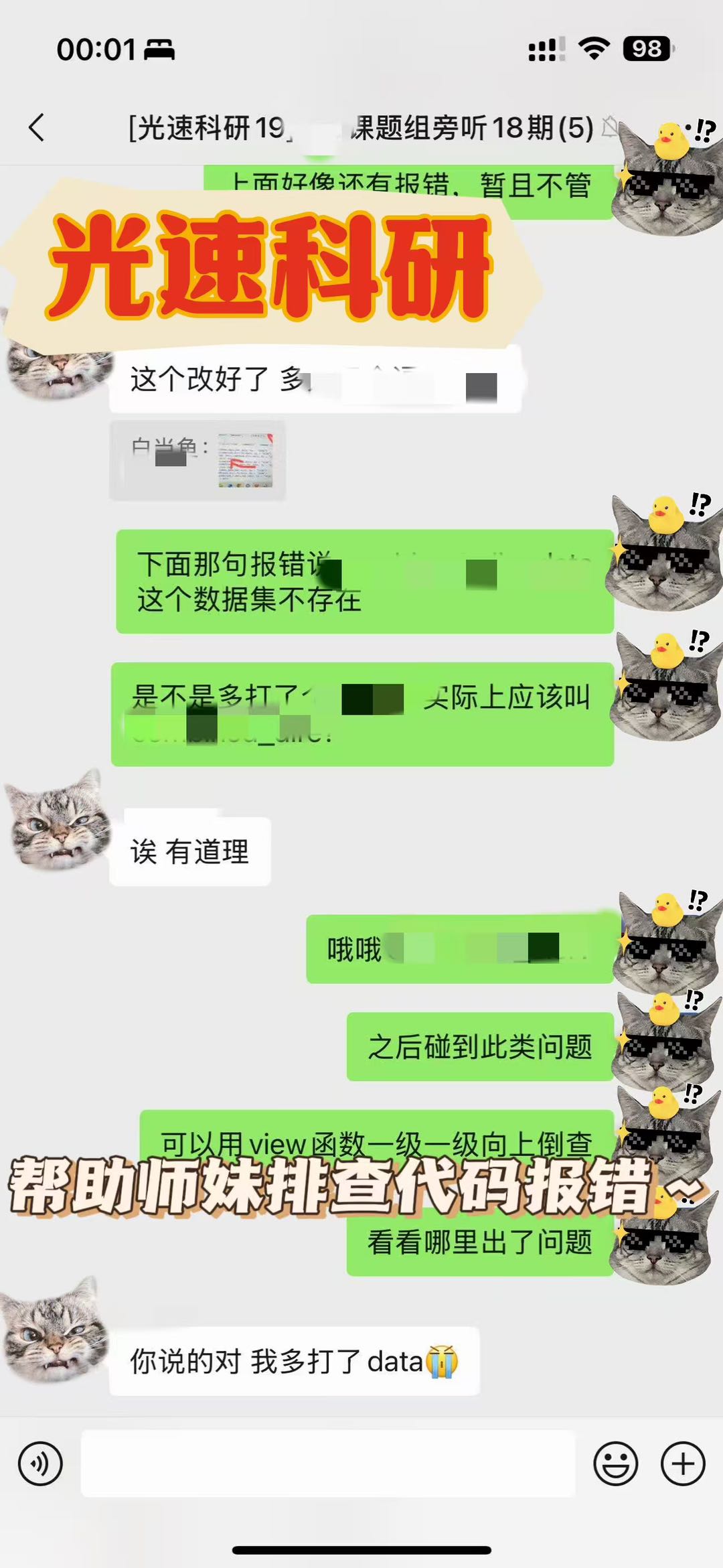
Task: Open the plus attachments menu
Action: [683, 1464]
